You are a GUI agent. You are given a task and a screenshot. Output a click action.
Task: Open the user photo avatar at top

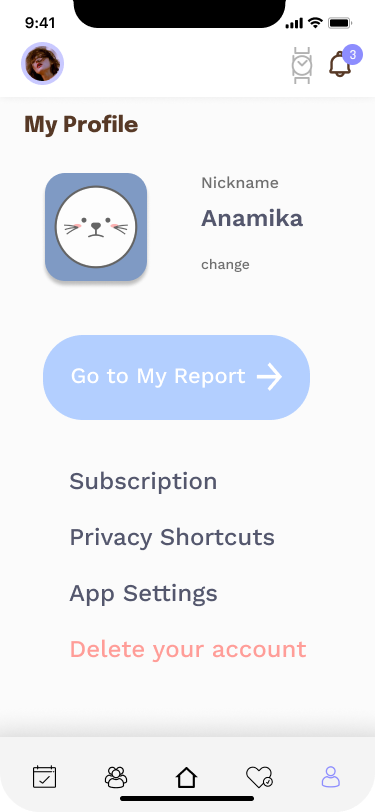(x=42, y=63)
